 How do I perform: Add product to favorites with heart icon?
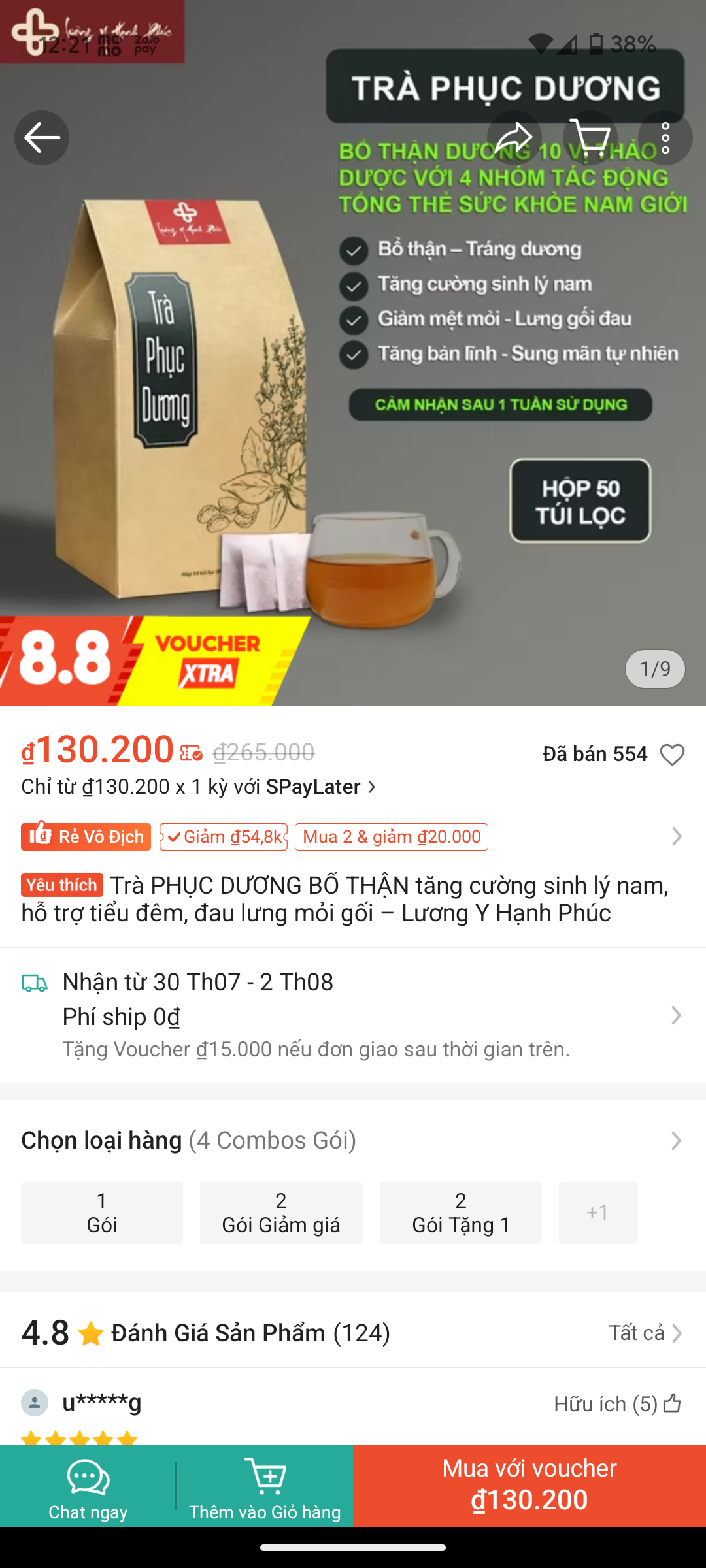(x=672, y=755)
